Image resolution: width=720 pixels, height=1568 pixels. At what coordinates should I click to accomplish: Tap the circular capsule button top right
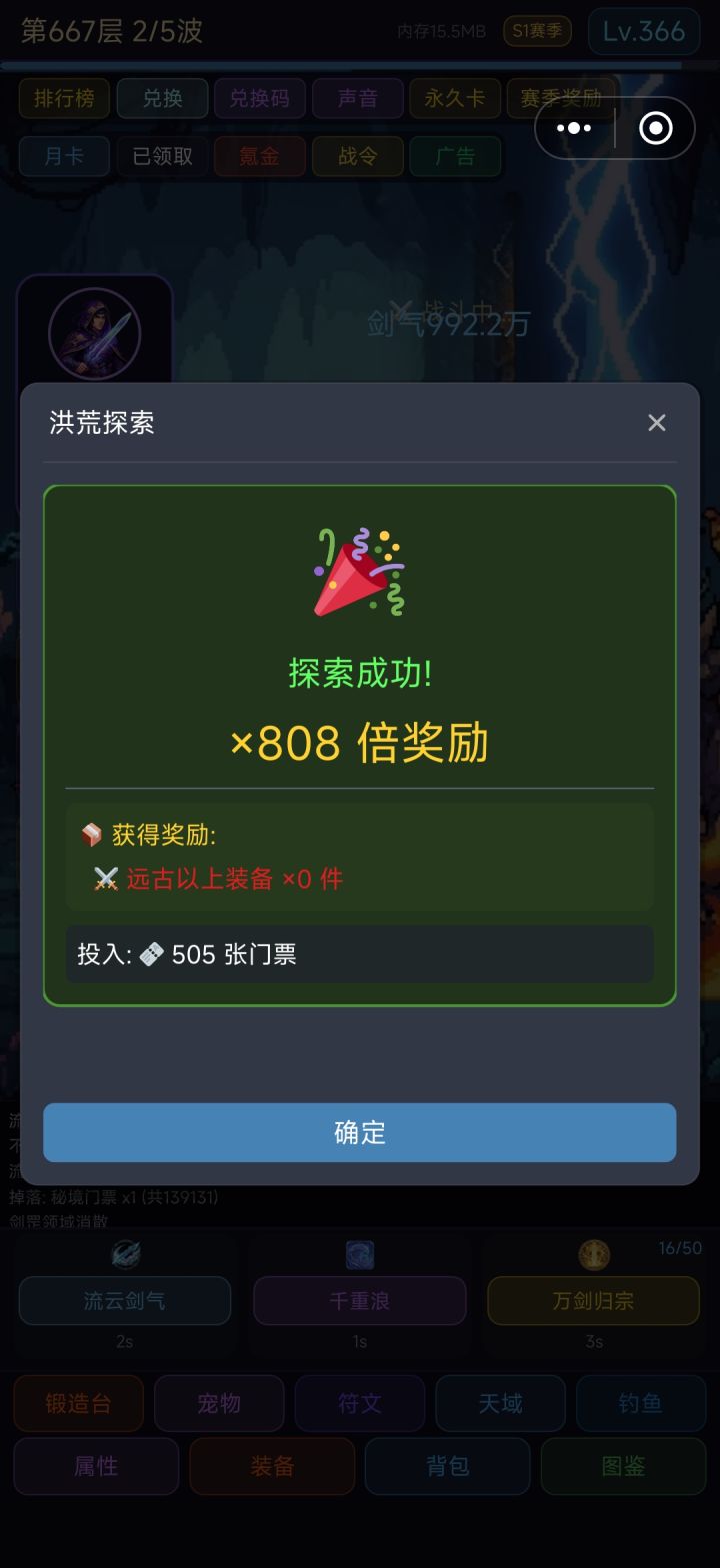(655, 128)
